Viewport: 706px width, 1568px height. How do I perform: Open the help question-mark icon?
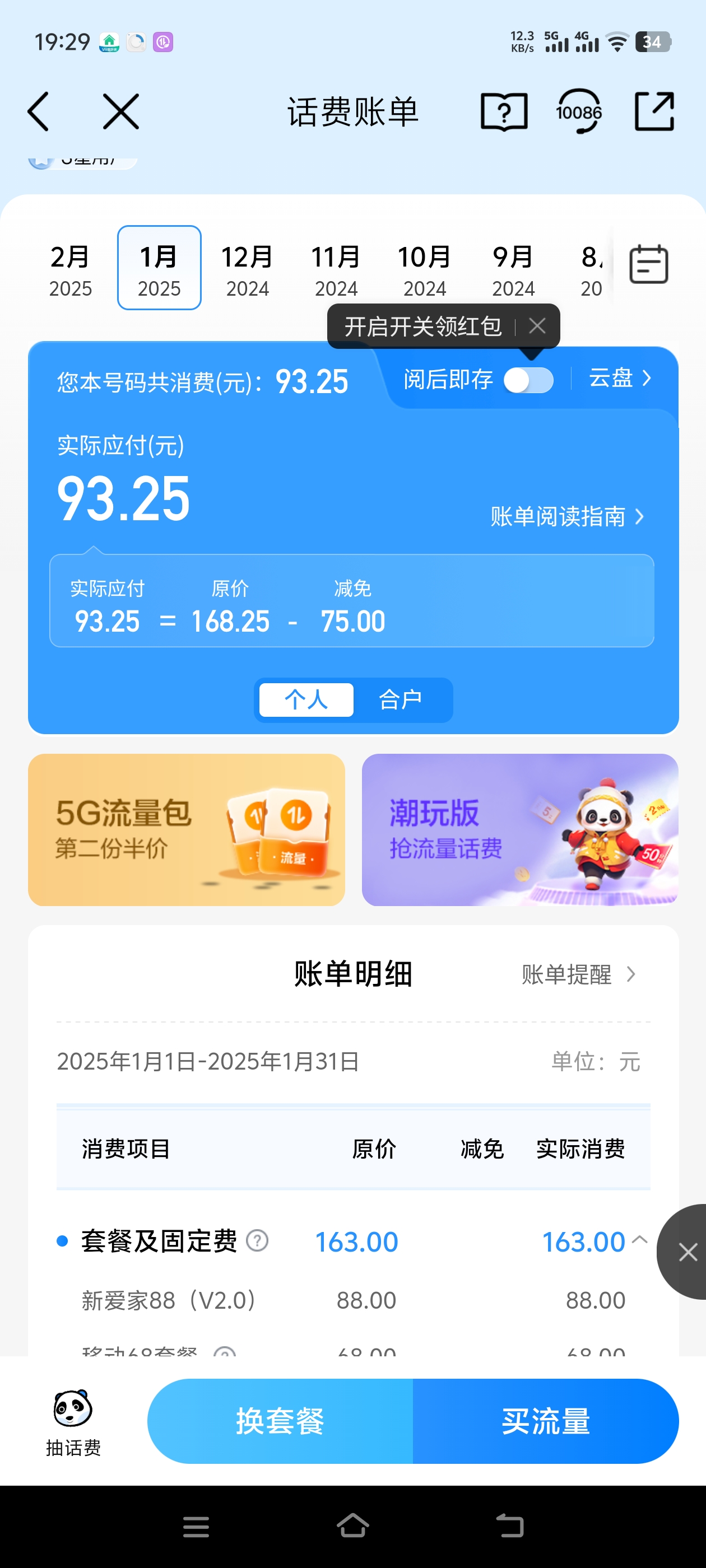click(503, 112)
